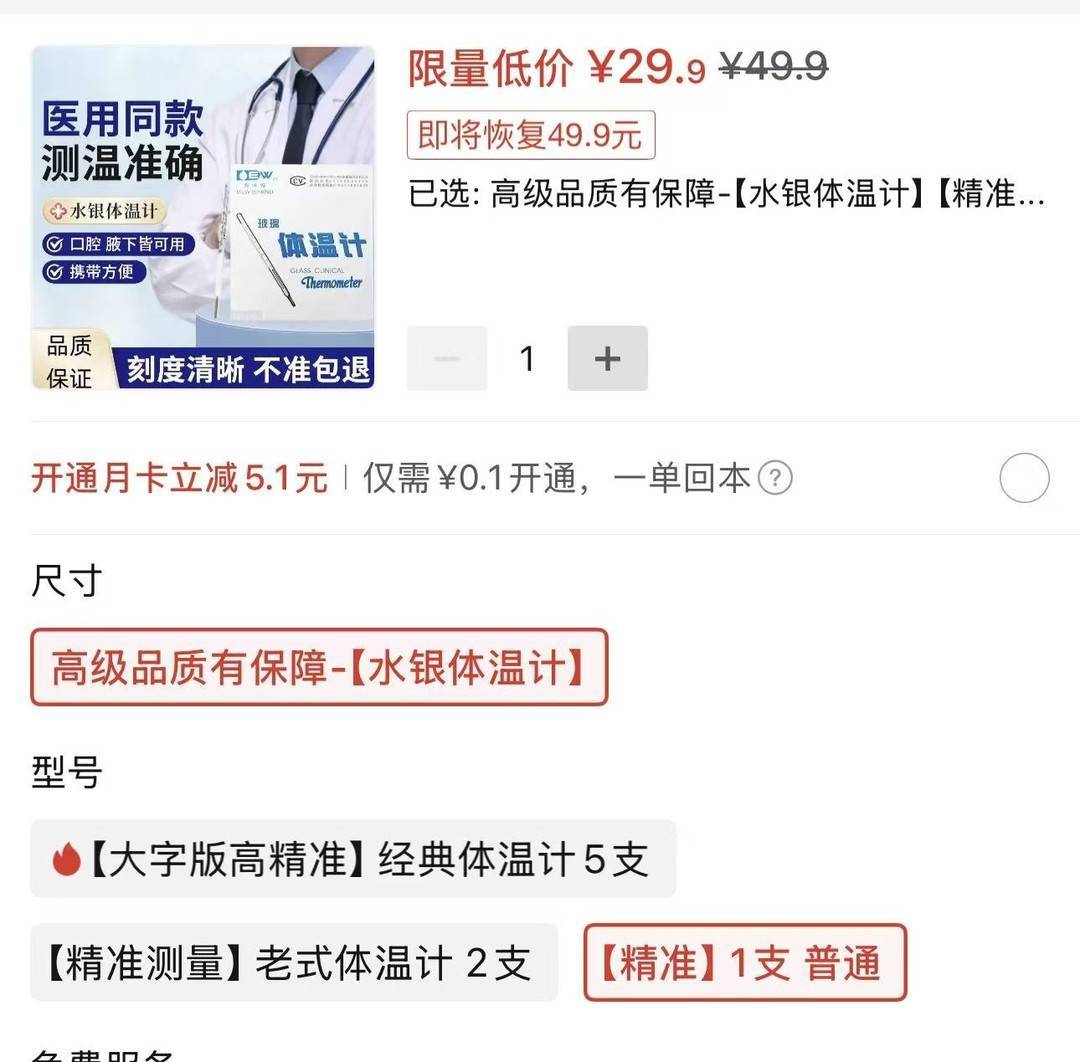Screen dimensions: 1080x1062
Task: Decrease quantity with the minus button
Action: click(447, 358)
